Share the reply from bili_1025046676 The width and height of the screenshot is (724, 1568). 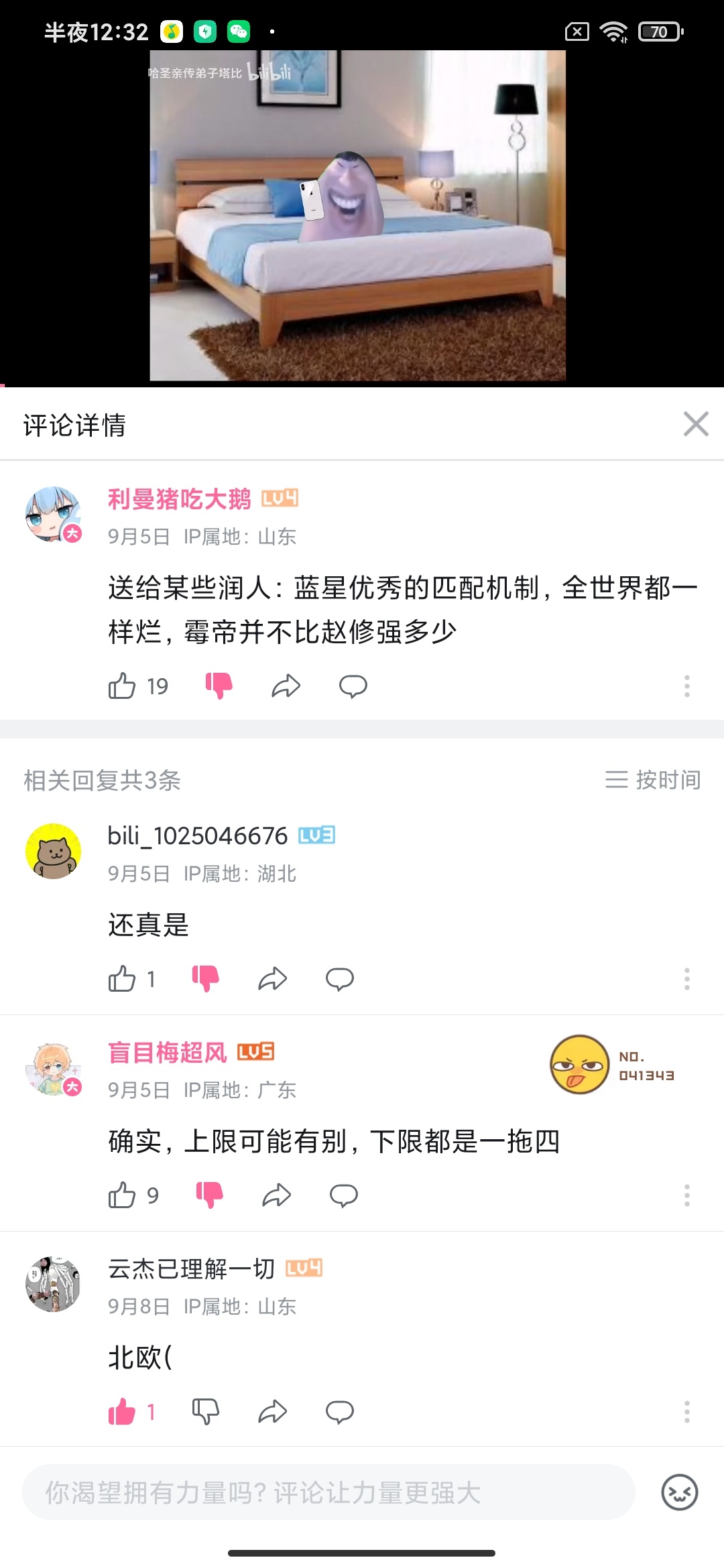click(272, 979)
